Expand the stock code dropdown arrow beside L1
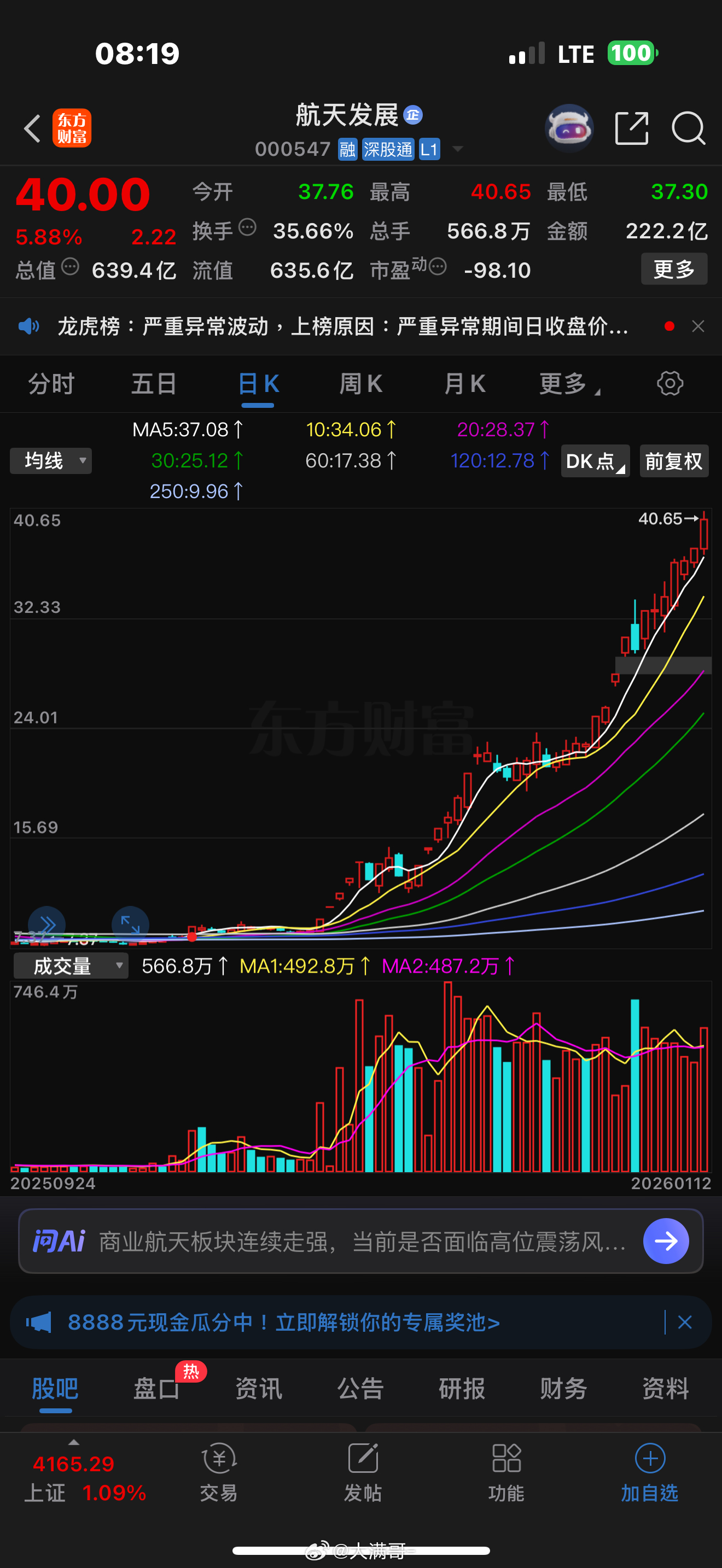Screen dimensions: 722x1568 click(x=458, y=149)
